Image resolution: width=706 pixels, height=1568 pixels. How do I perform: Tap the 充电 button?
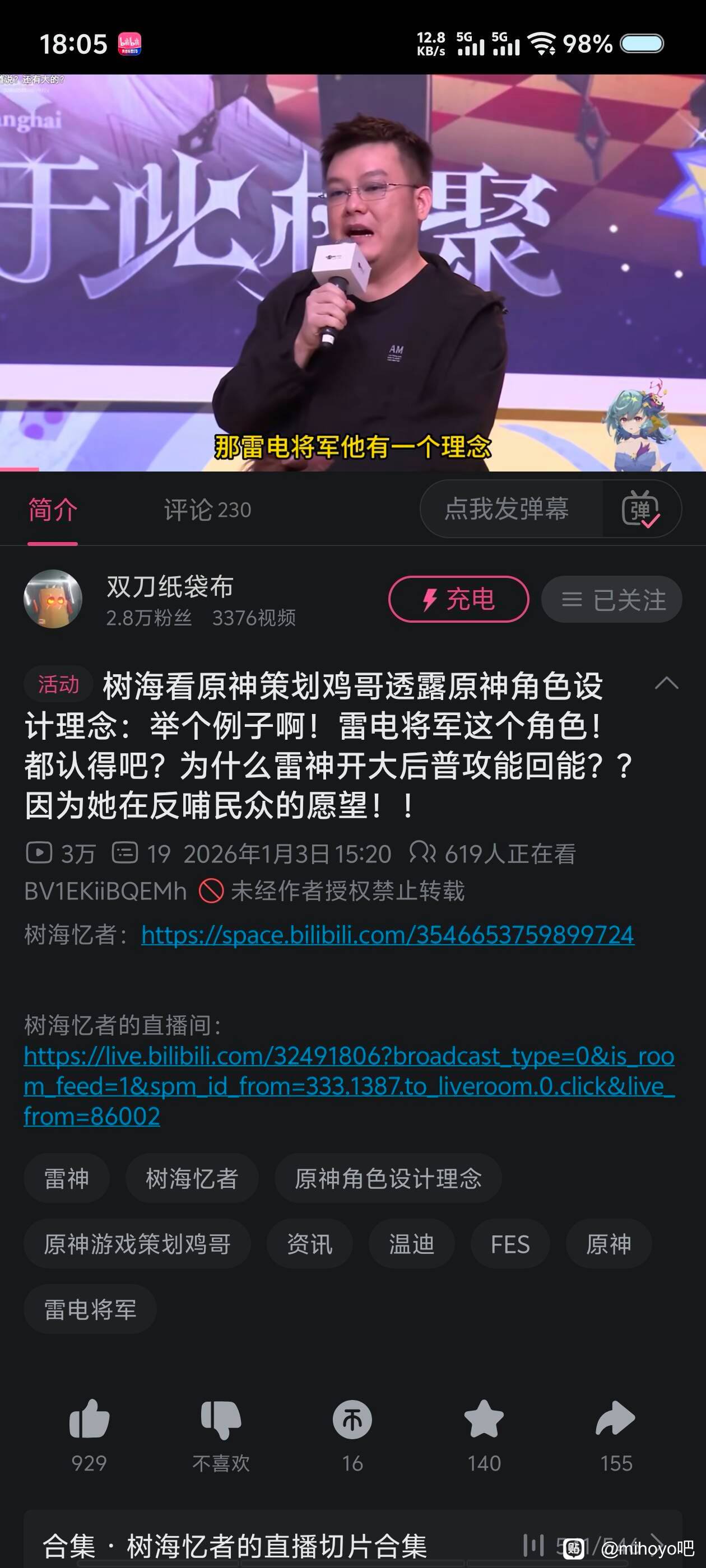coord(458,599)
